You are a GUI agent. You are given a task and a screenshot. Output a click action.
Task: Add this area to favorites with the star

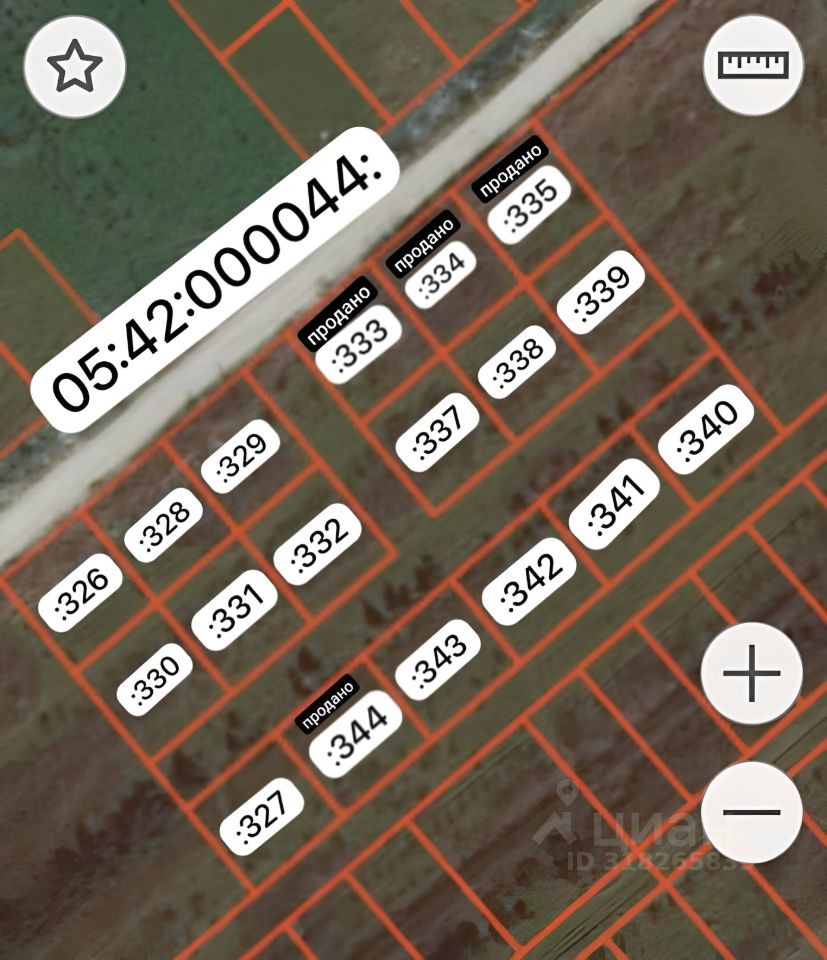(x=75, y=67)
